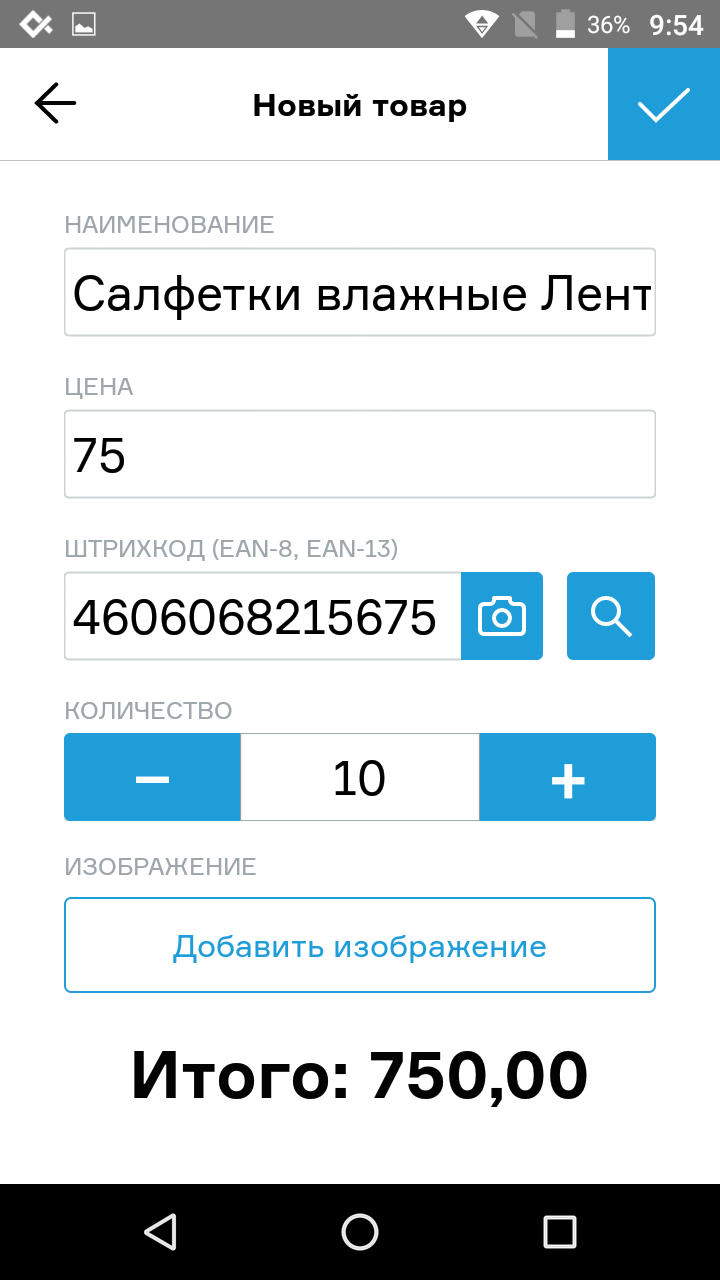720x1280 pixels.
Task: Increase quantity with the plus button
Action: tap(568, 777)
